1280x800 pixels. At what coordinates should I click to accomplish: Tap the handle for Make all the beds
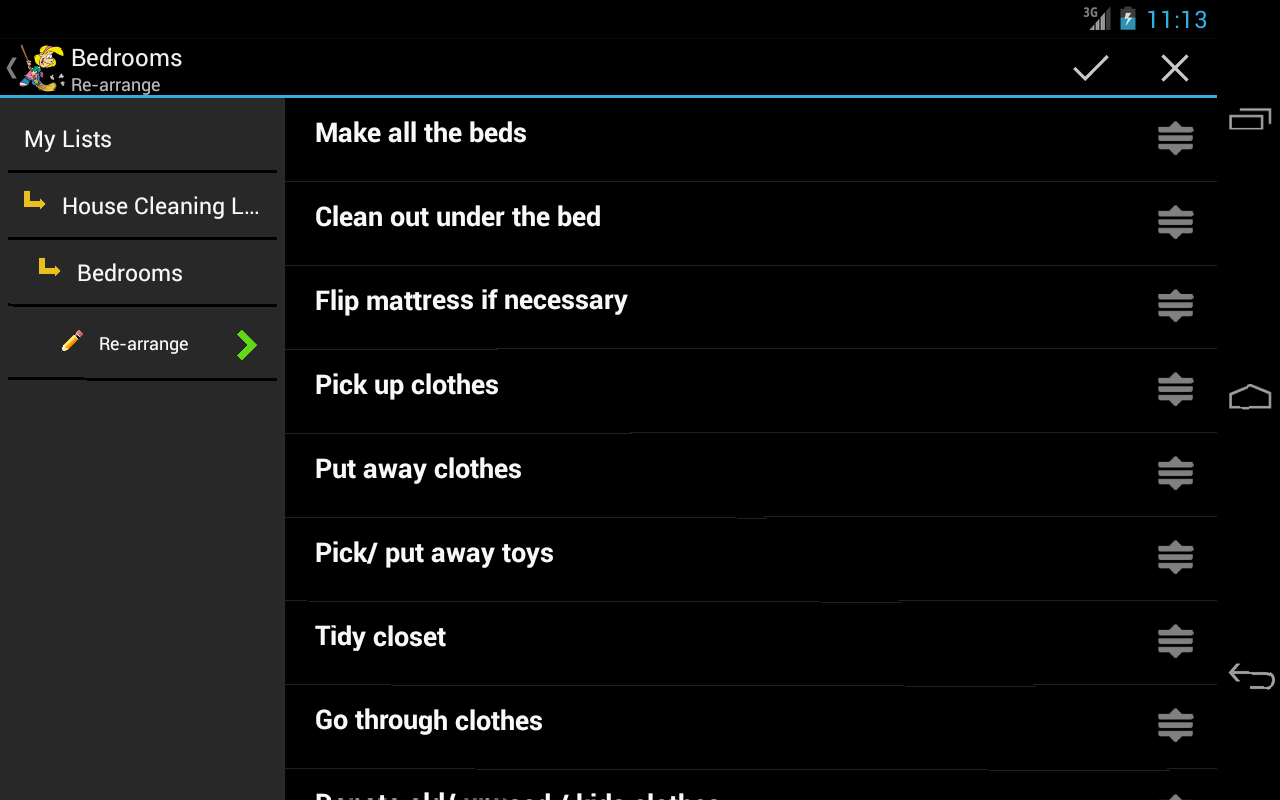click(1175, 138)
